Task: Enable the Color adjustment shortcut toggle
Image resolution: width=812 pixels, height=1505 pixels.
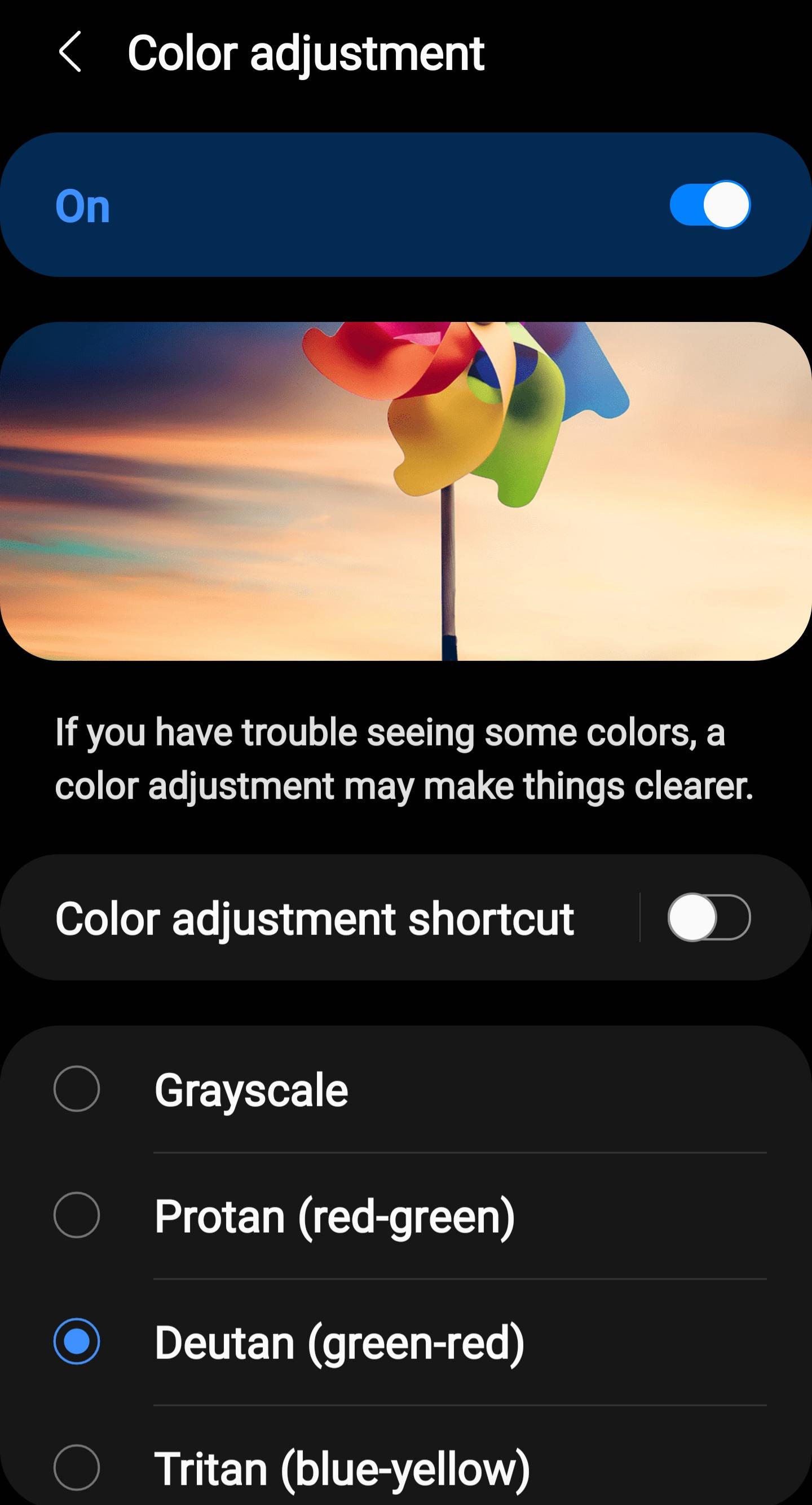Action: click(x=709, y=917)
